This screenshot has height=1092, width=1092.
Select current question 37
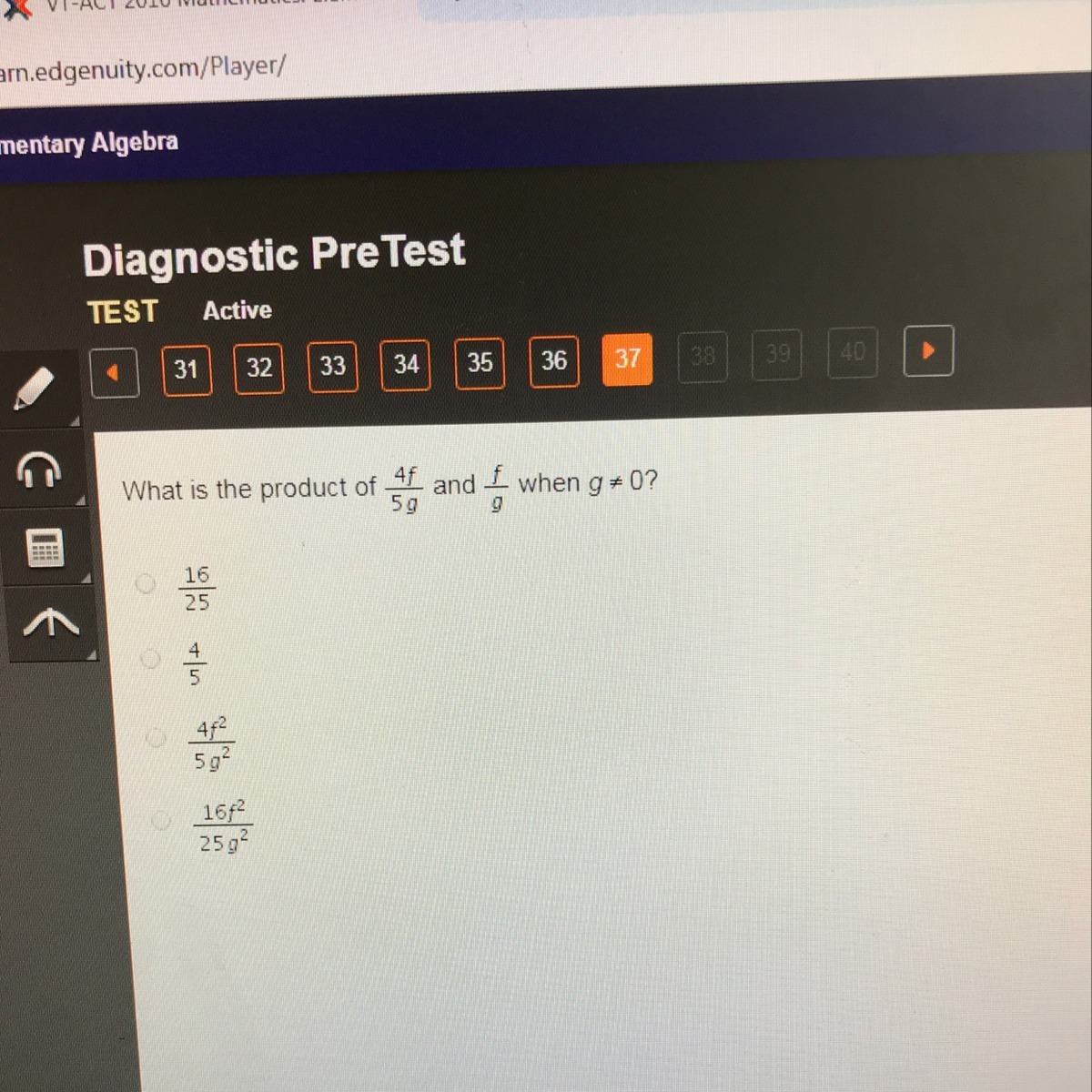[627, 359]
